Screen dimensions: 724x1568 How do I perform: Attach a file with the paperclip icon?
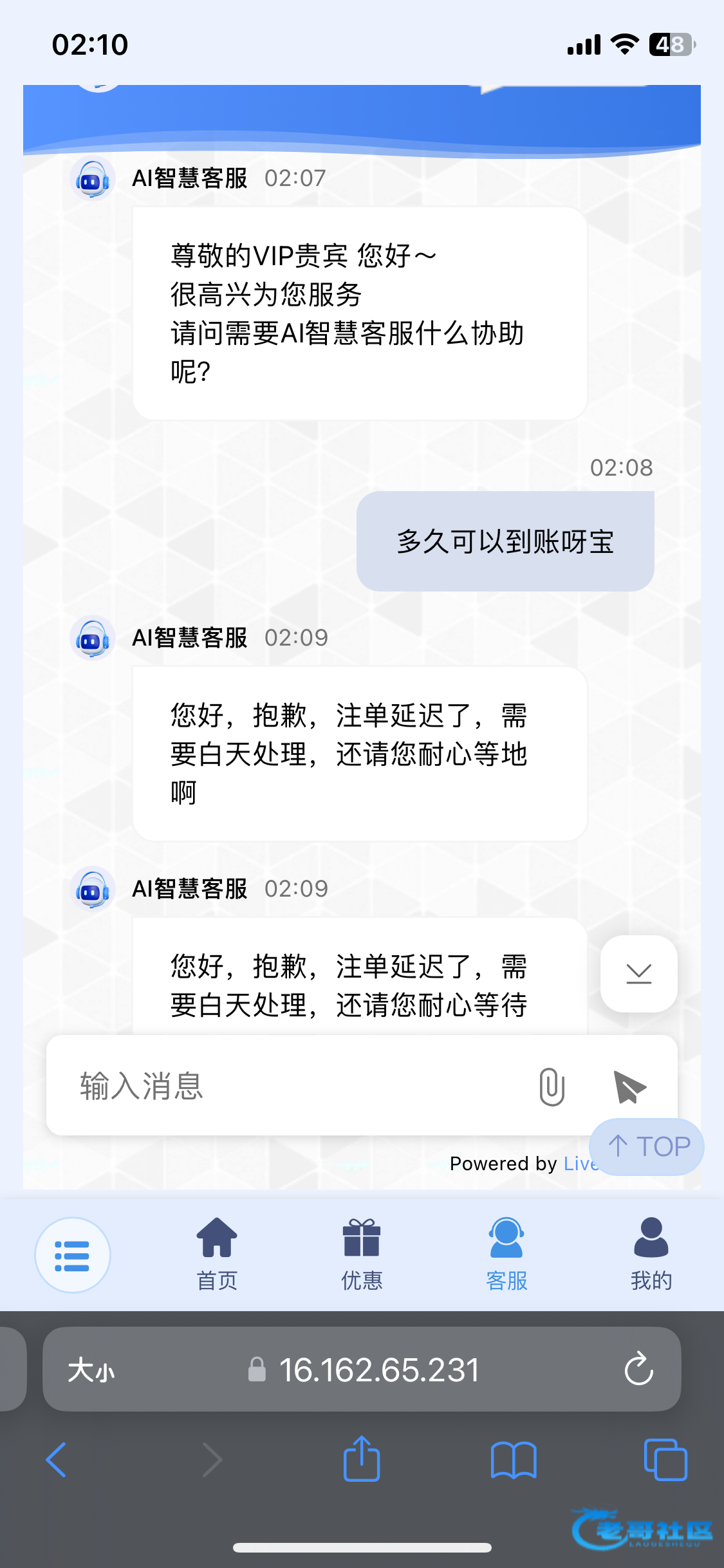click(x=552, y=1087)
